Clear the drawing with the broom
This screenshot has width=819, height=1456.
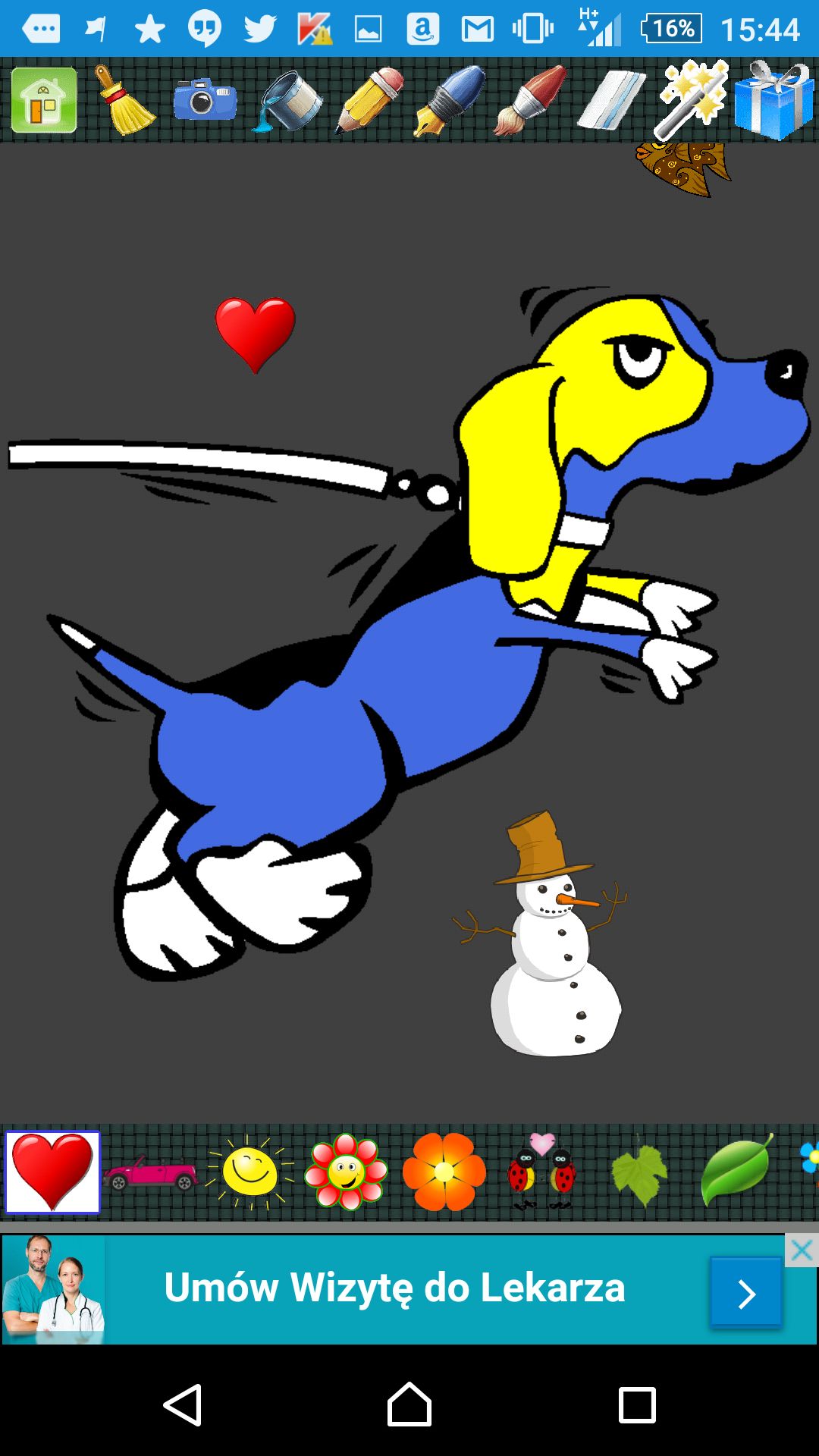124,100
